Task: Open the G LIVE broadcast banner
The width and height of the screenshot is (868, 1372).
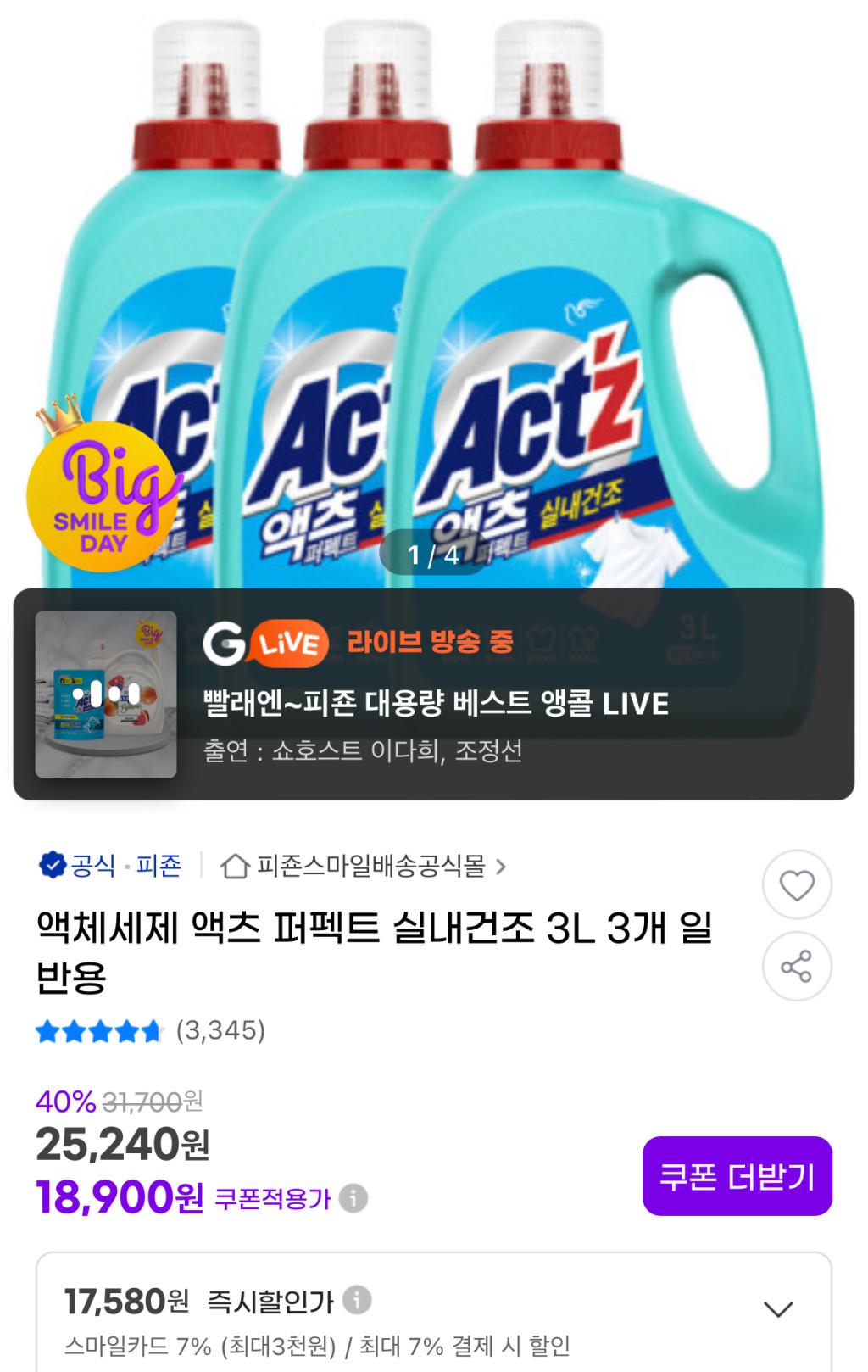Action: (x=433, y=694)
